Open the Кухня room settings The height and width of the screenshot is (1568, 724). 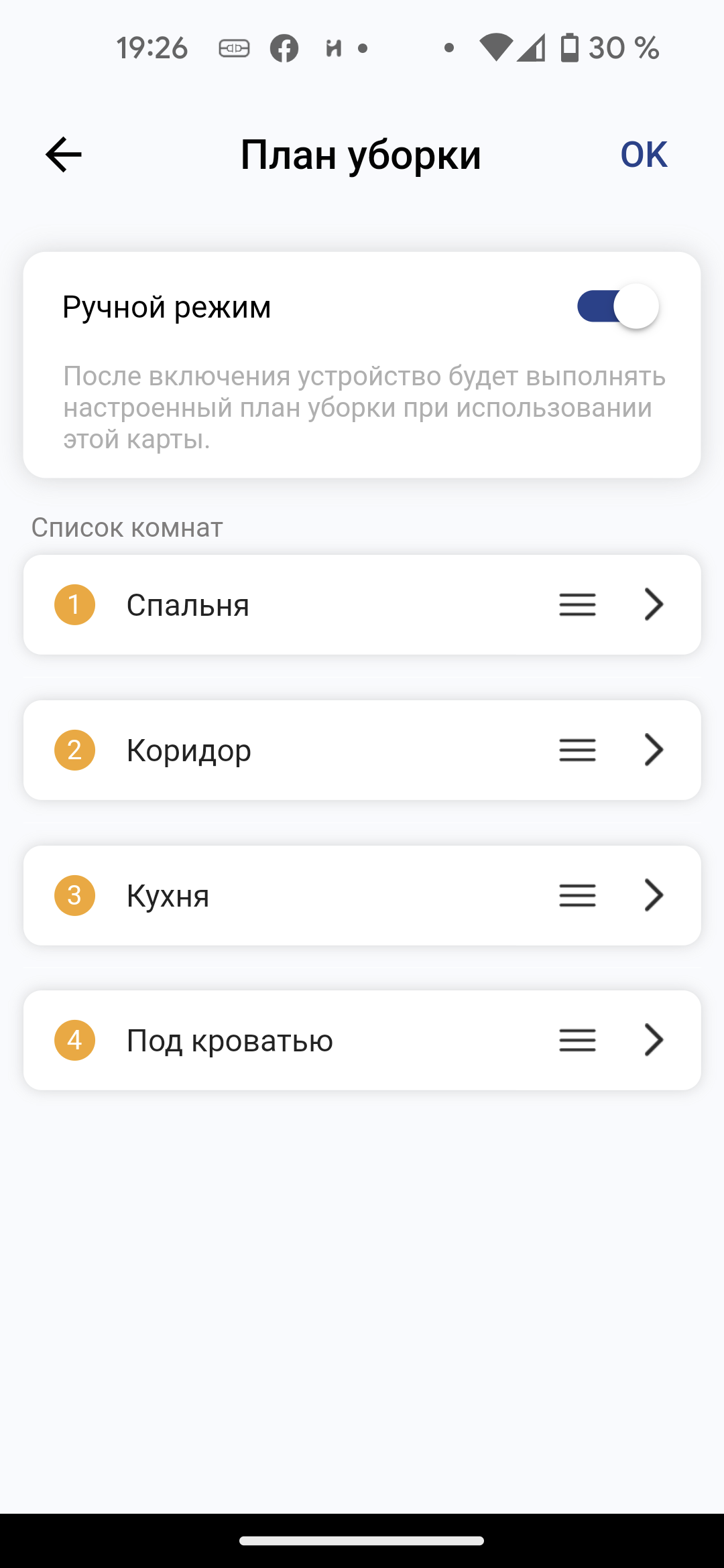[654, 895]
